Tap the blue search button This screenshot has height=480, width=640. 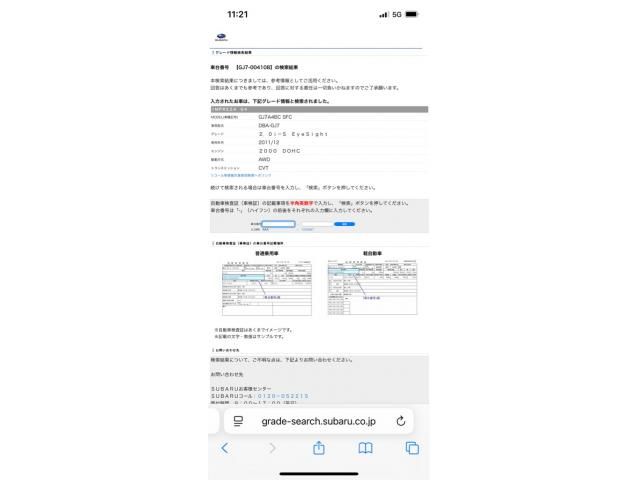344,224
